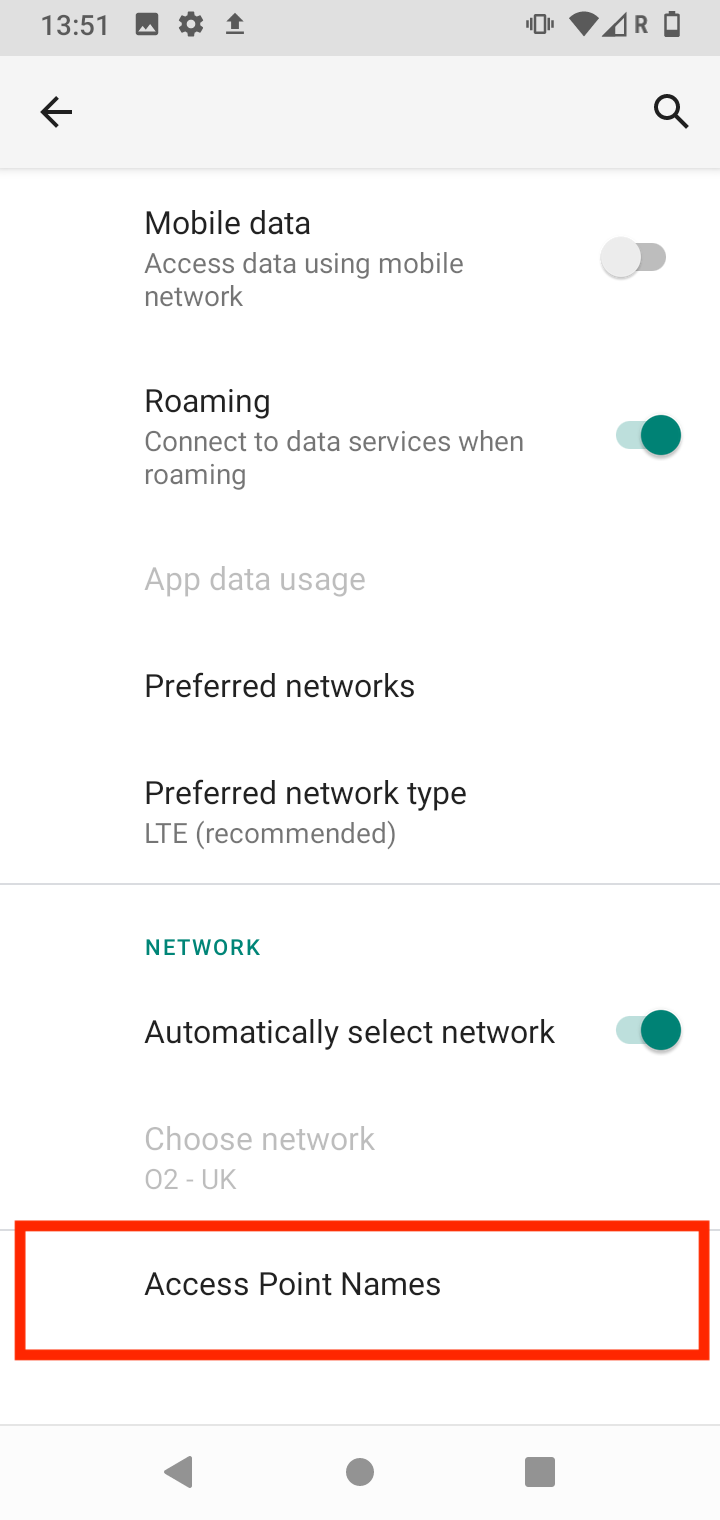Open Preferred networks list

[279, 685]
